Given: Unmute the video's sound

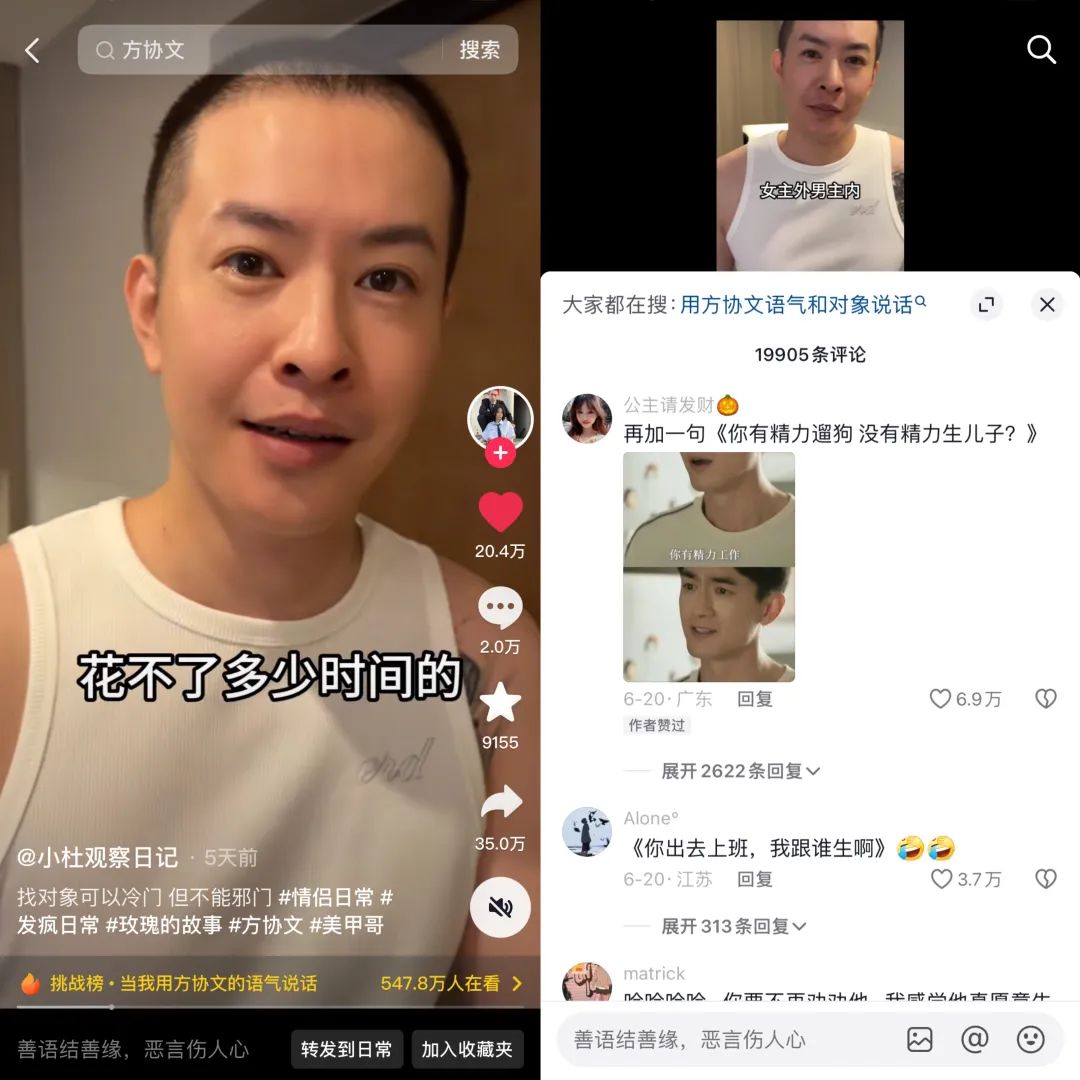Looking at the screenshot, I should [x=500, y=907].
